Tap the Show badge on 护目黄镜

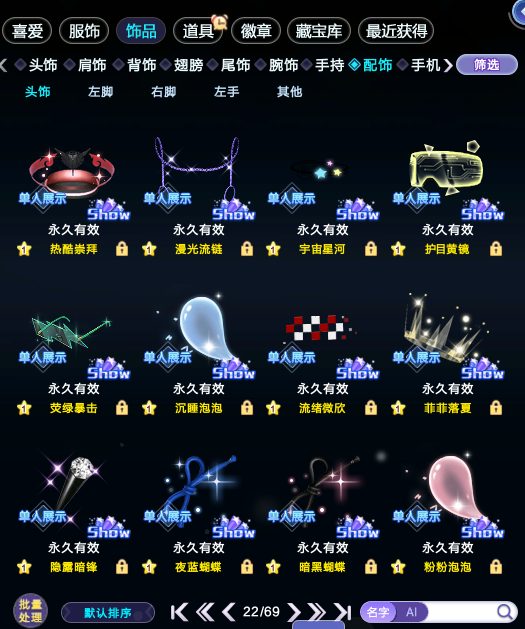(482, 210)
